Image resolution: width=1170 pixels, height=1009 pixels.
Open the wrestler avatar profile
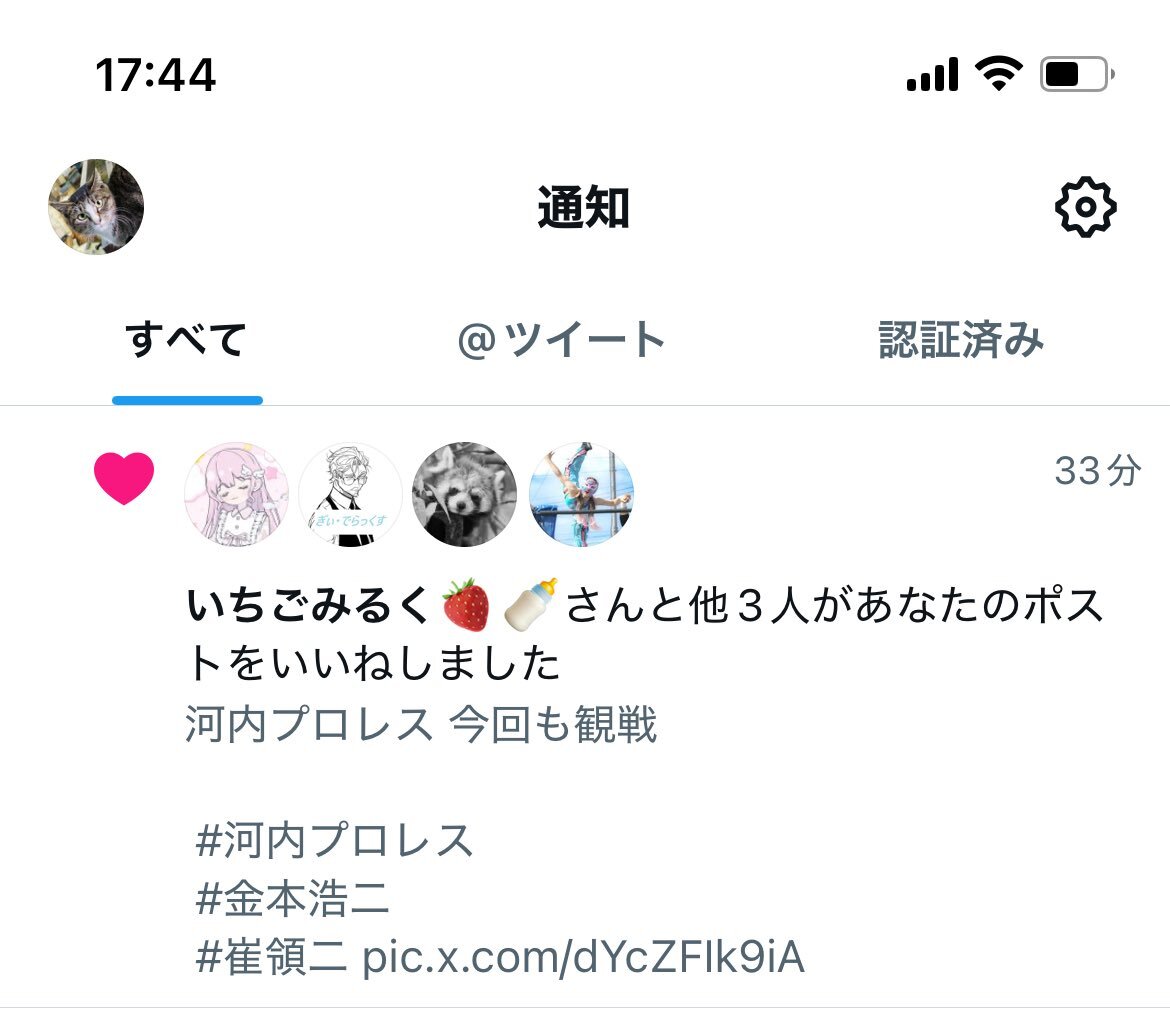(x=581, y=494)
